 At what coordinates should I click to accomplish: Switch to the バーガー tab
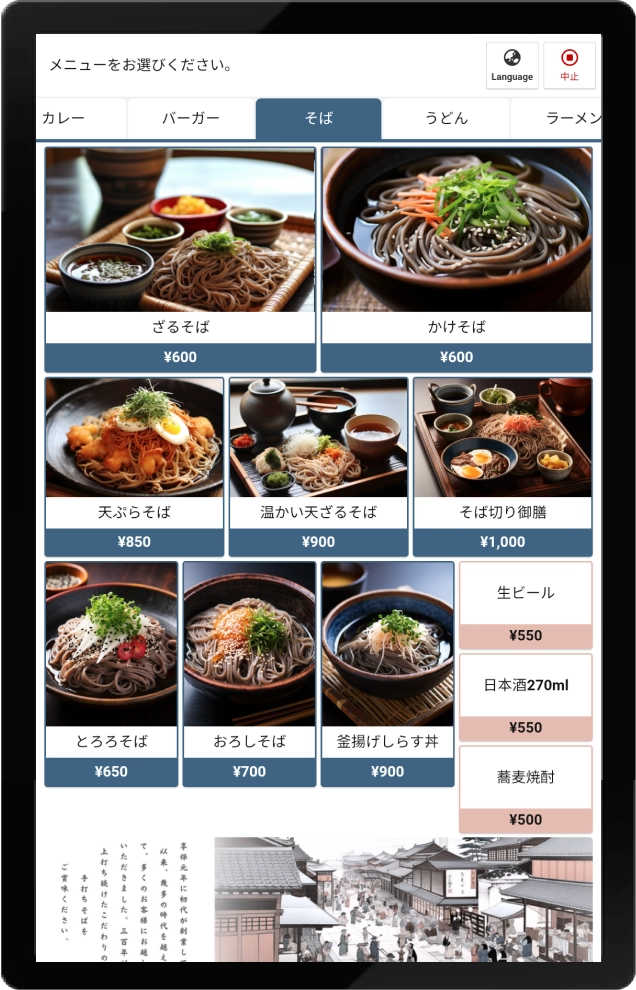tap(191, 118)
